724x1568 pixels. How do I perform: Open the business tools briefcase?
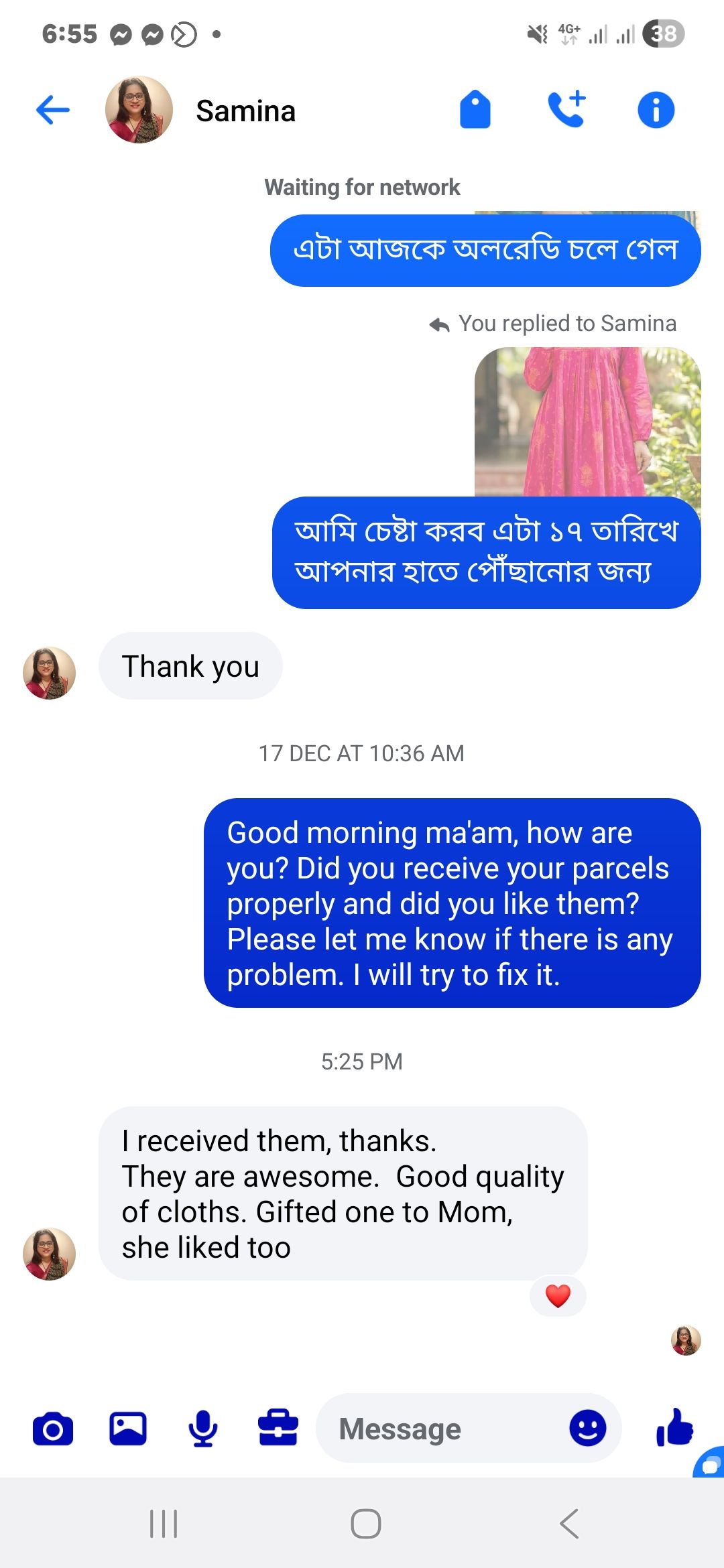(278, 1428)
